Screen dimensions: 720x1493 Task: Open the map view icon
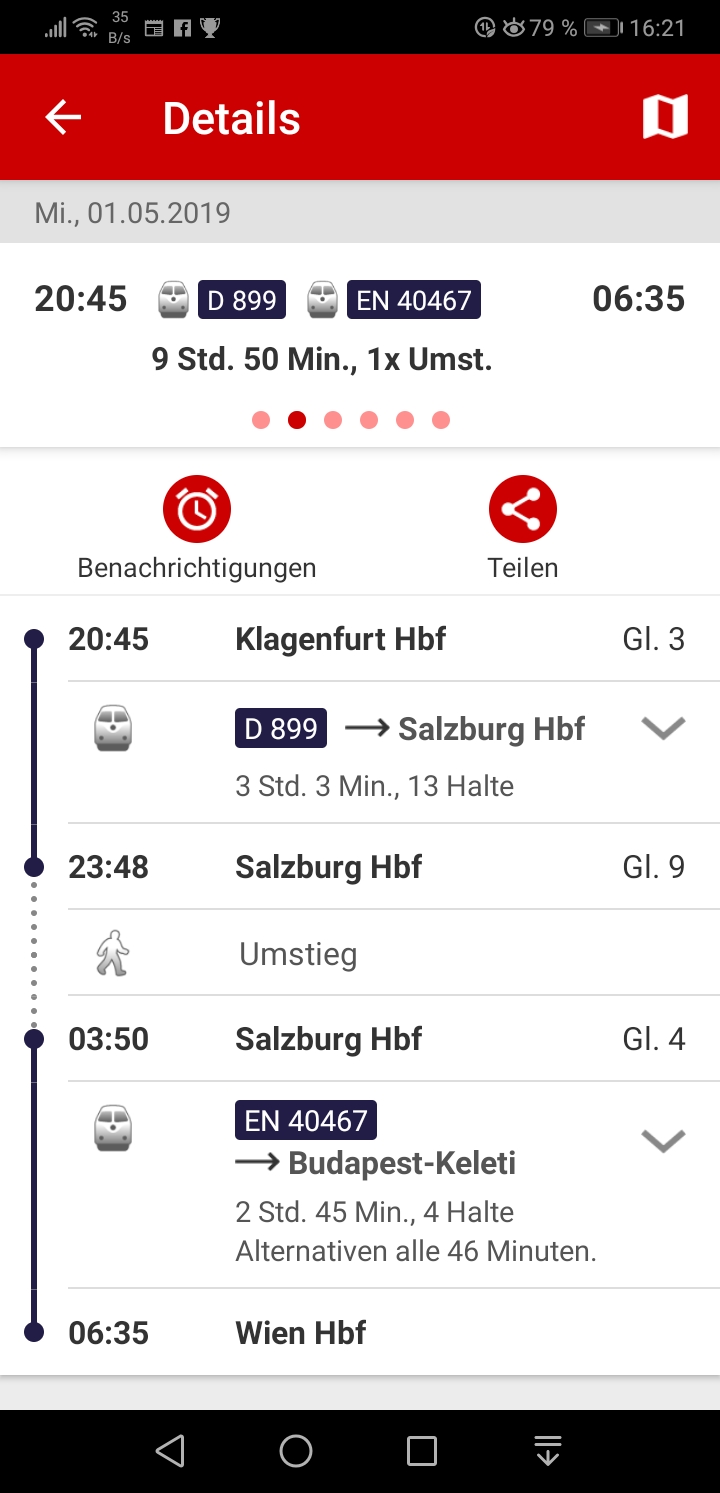[665, 118]
